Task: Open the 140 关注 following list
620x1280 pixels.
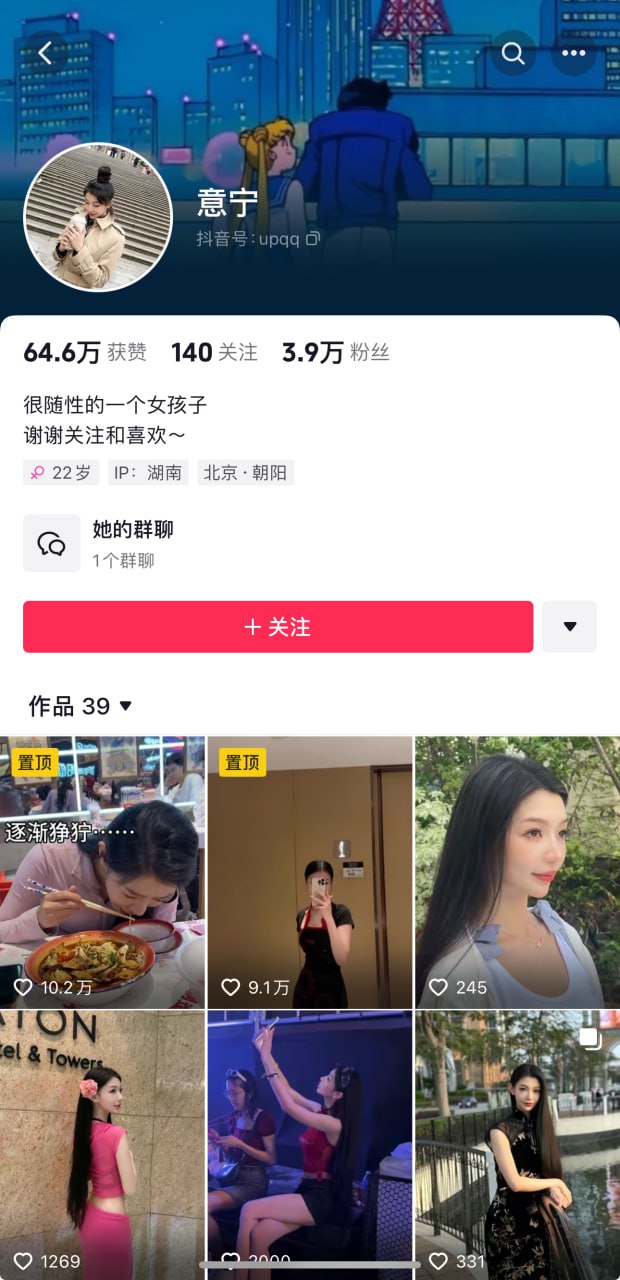Action: (214, 352)
